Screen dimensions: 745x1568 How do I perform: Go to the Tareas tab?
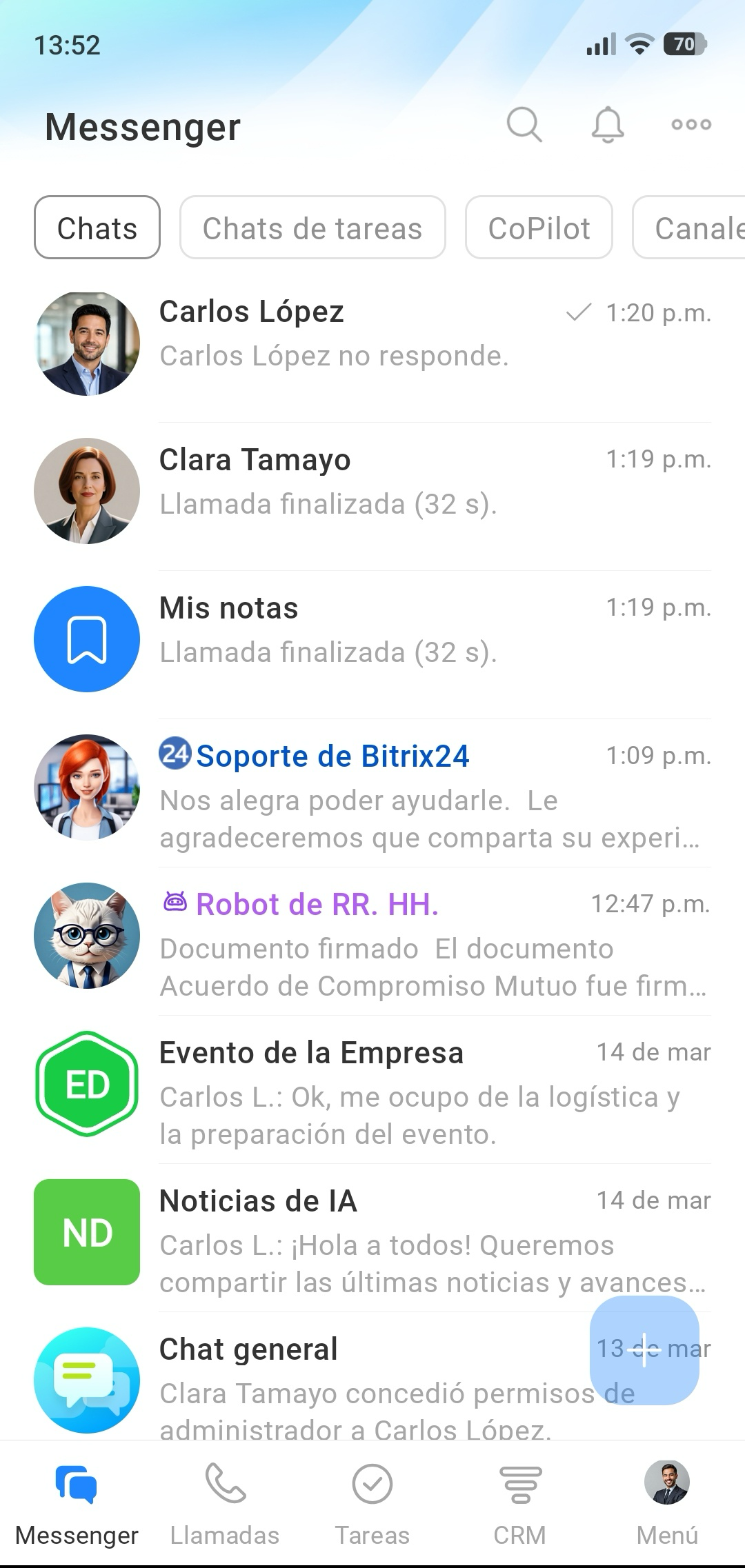tap(372, 1503)
